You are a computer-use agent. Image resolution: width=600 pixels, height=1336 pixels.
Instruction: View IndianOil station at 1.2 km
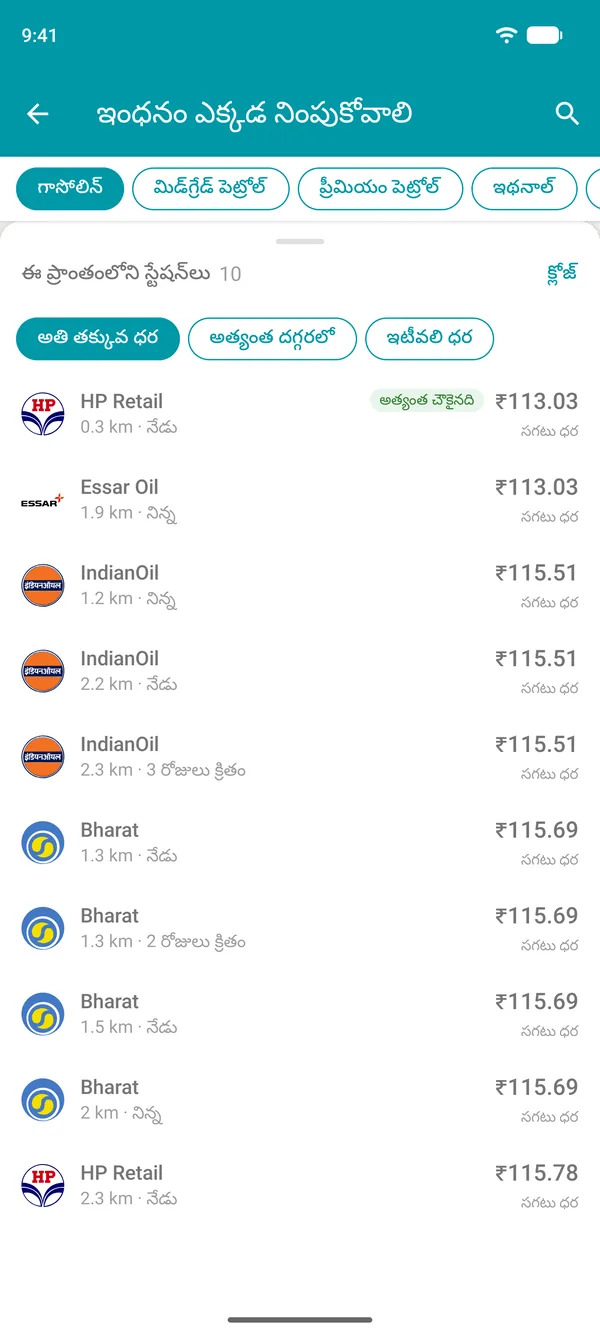click(300, 587)
